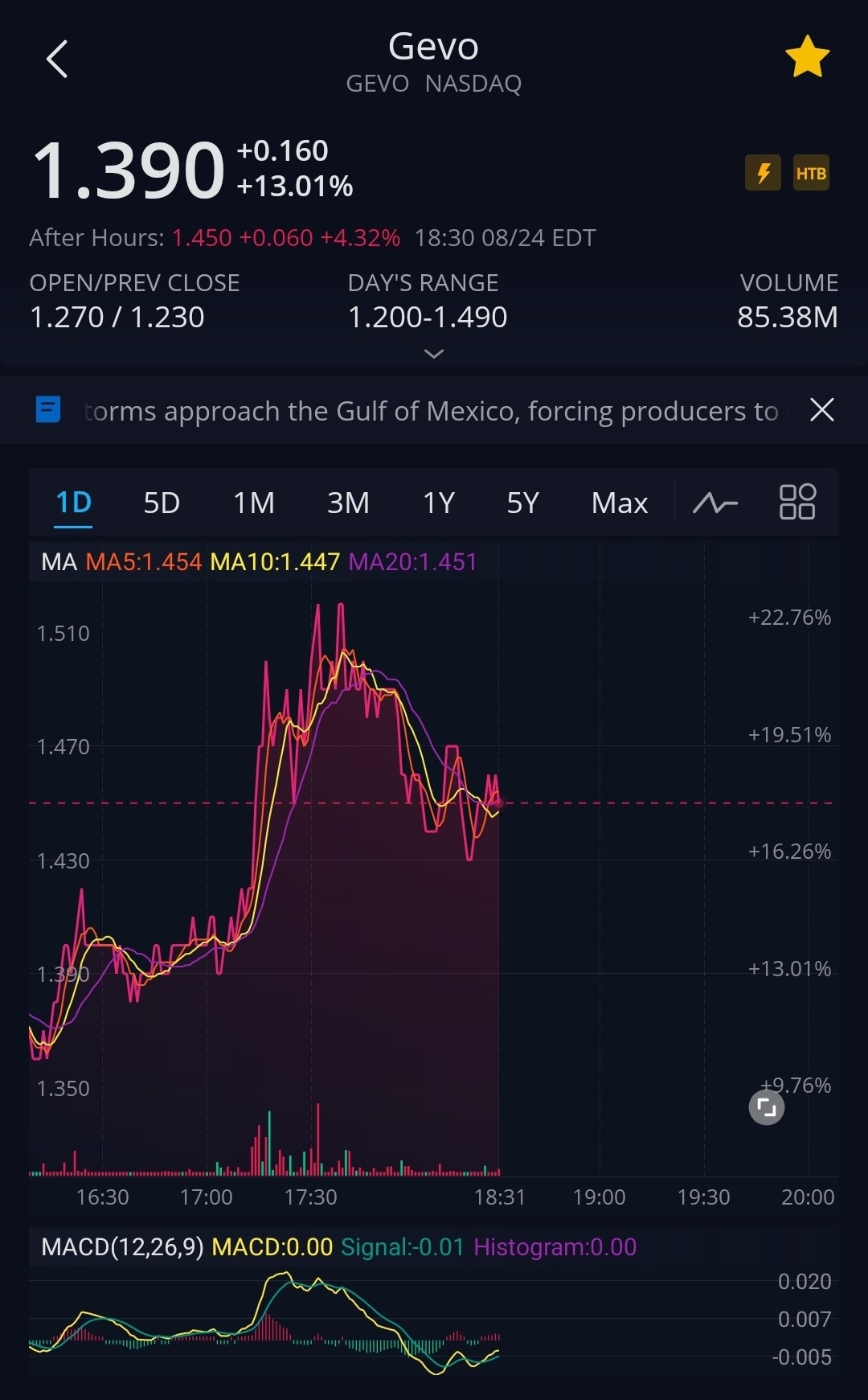Viewport: 868px width, 1400px height.
Task: Dismiss the news banner with the X
Action: (x=822, y=410)
